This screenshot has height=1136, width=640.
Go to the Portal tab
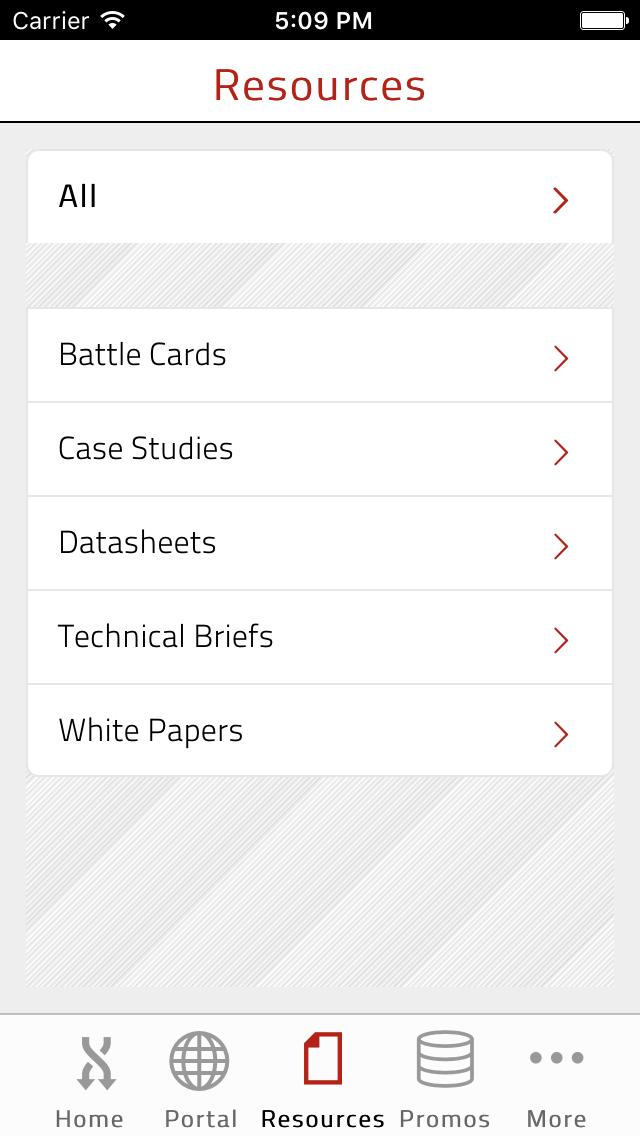[200, 1078]
